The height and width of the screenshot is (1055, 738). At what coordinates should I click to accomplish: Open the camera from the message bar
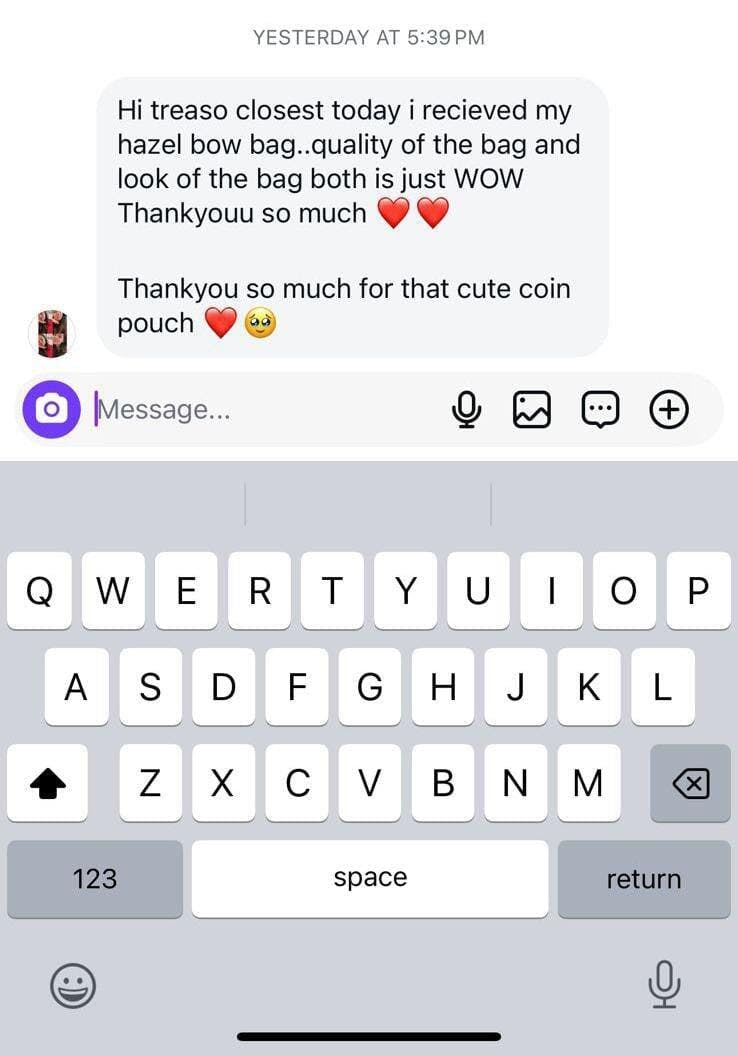pos(51,409)
